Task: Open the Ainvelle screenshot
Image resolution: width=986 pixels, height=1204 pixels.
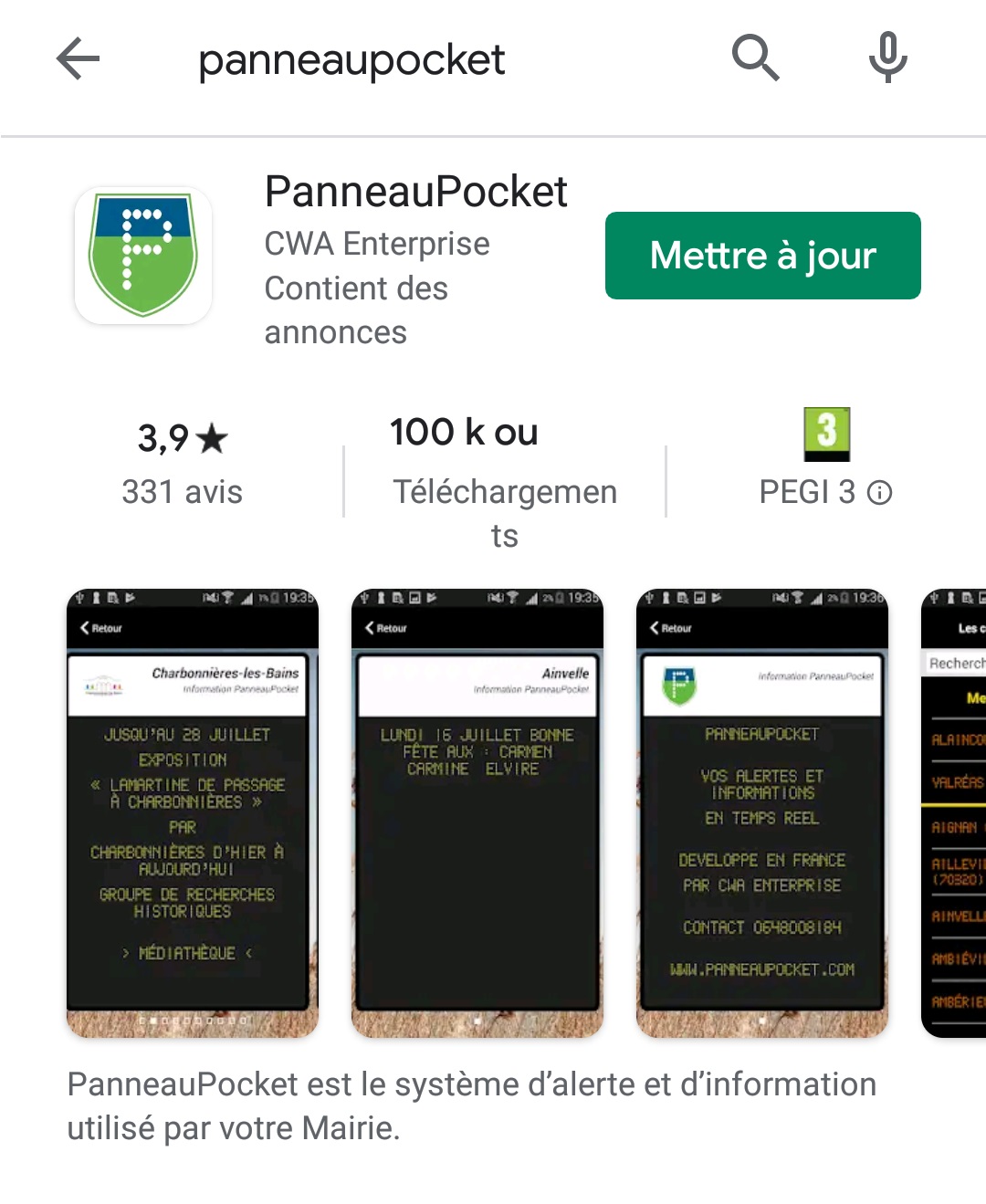Action: (477, 812)
